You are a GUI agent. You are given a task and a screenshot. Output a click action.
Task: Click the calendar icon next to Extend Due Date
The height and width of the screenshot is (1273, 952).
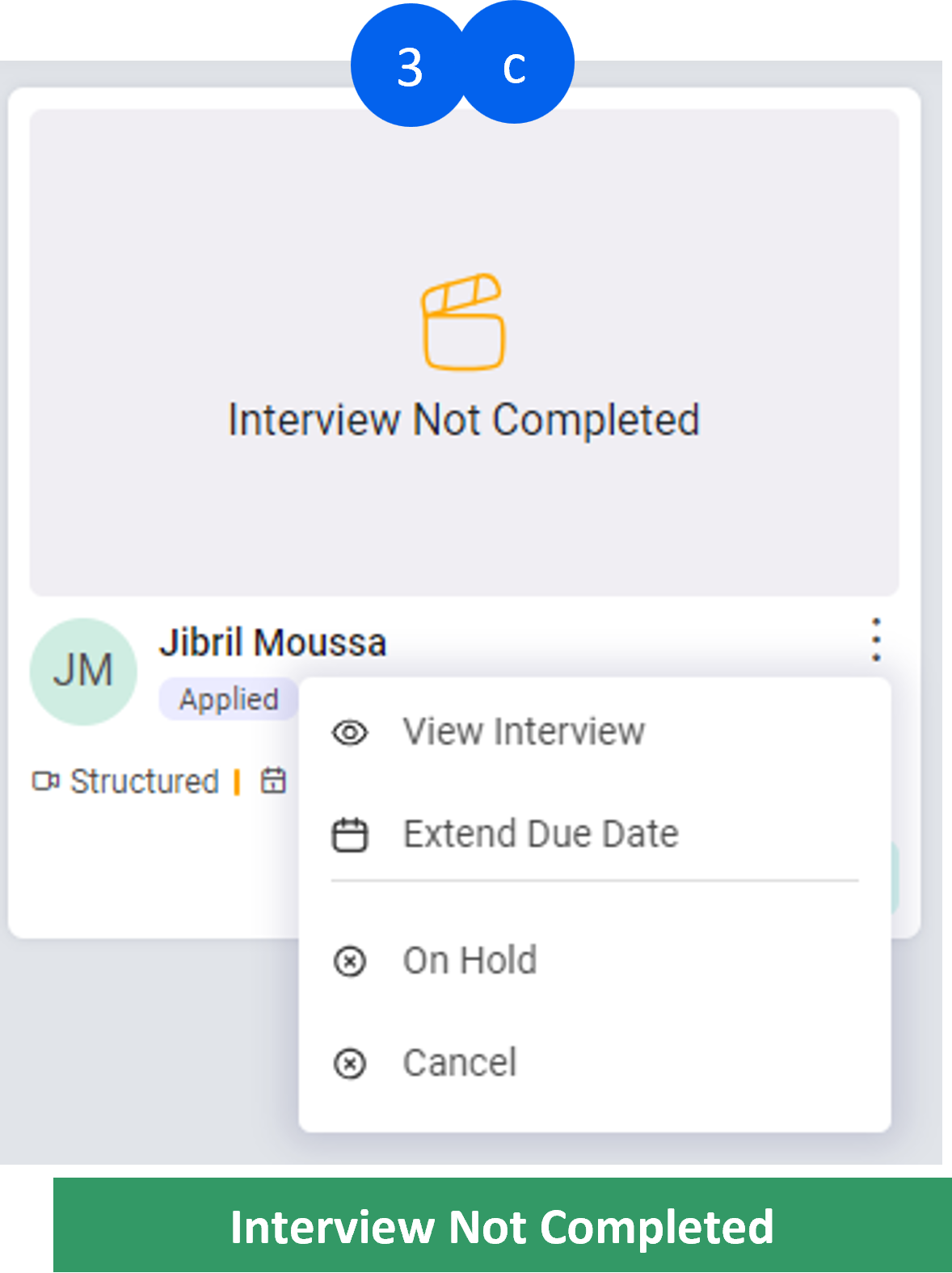(349, 833)
